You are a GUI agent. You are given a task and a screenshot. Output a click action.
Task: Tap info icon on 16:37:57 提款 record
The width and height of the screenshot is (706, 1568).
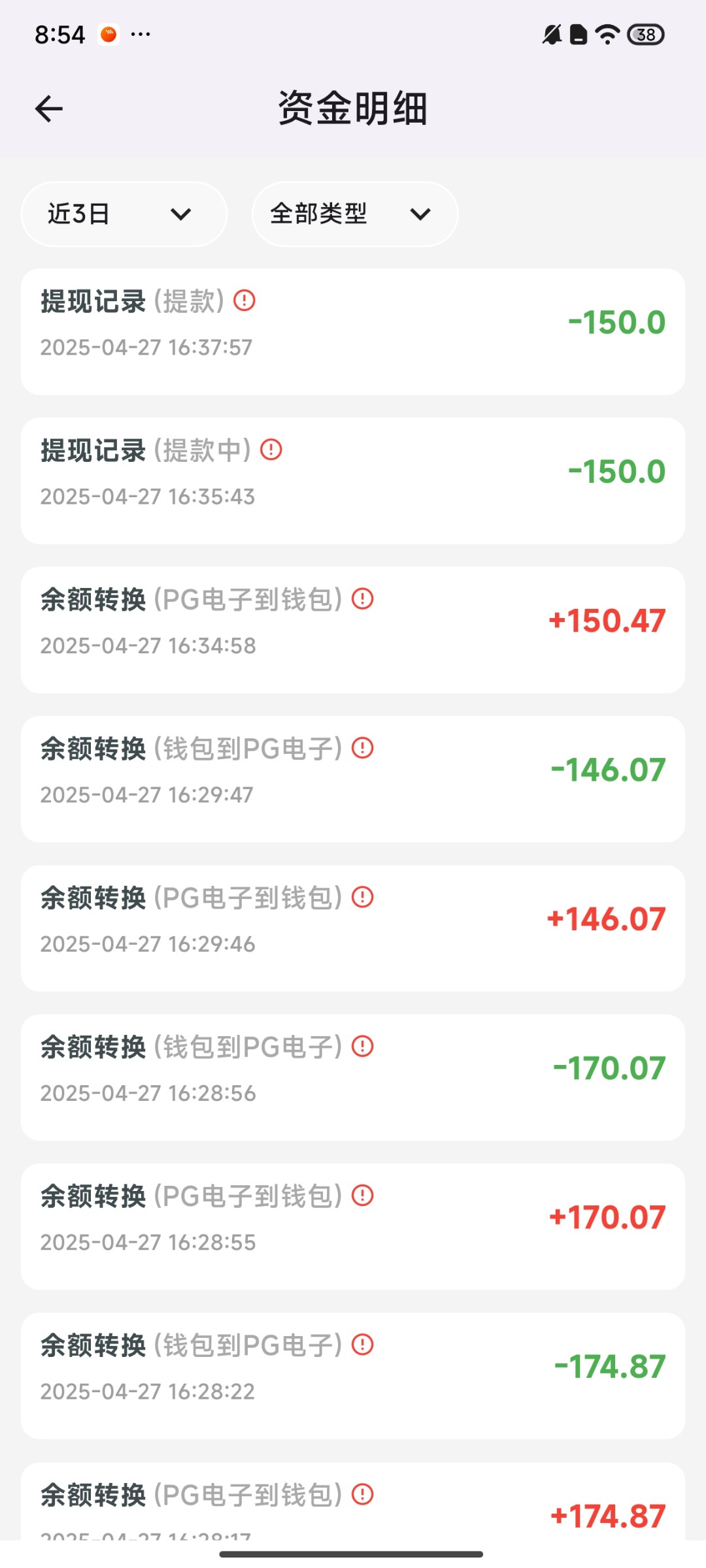pos(244,301)
